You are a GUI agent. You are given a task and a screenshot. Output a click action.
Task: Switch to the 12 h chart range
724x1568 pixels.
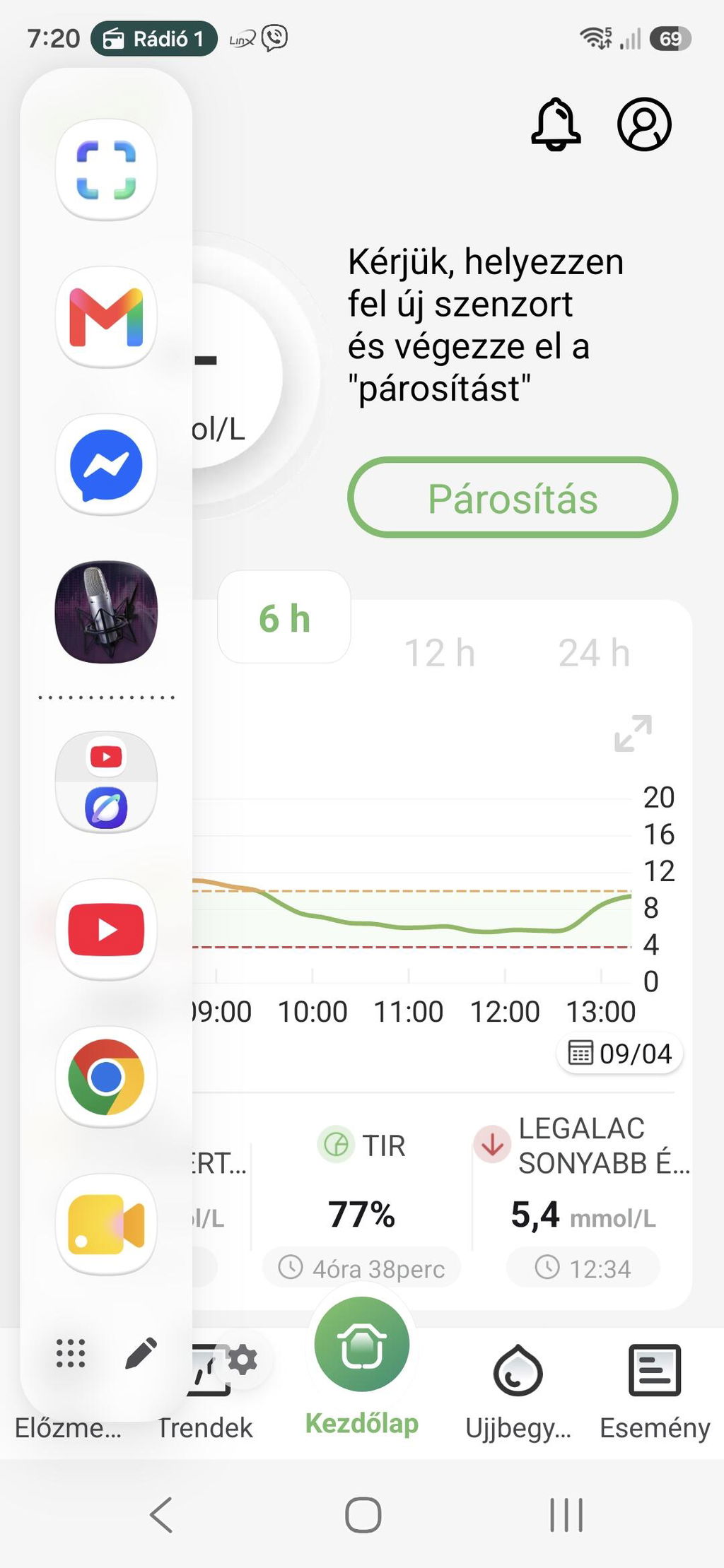pyautogui.click(x=439, y=652)
